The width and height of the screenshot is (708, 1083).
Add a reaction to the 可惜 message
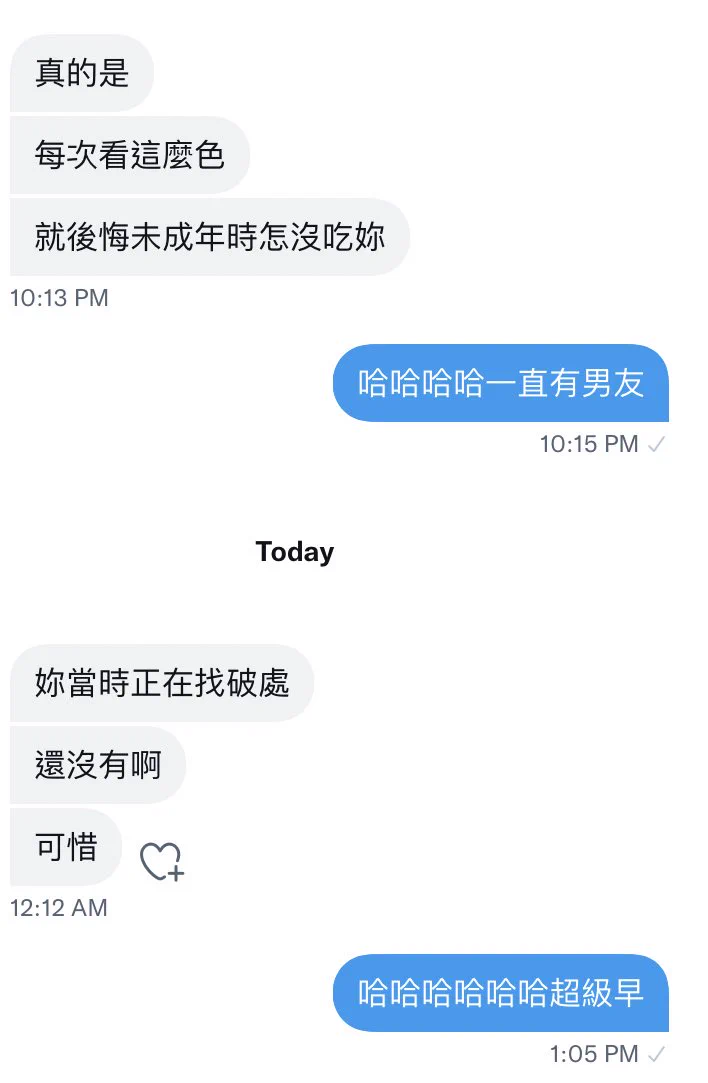(x=161, y=861)
